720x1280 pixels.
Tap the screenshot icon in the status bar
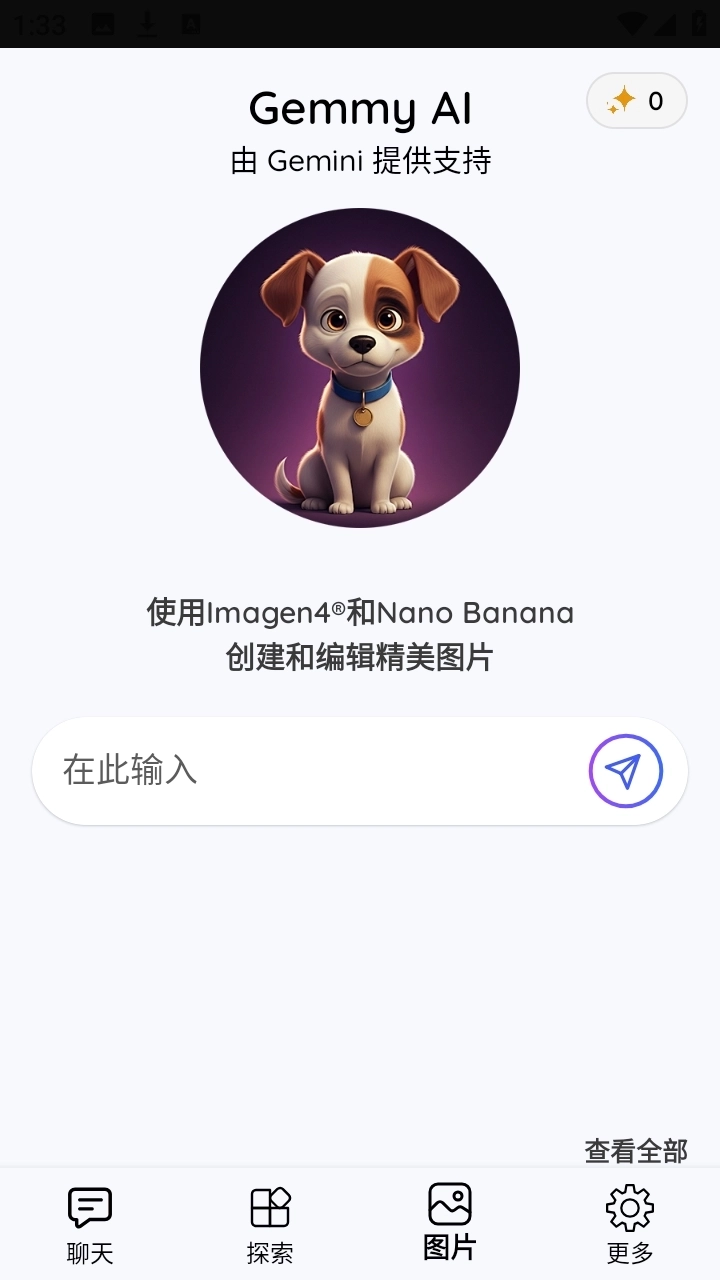103,25
